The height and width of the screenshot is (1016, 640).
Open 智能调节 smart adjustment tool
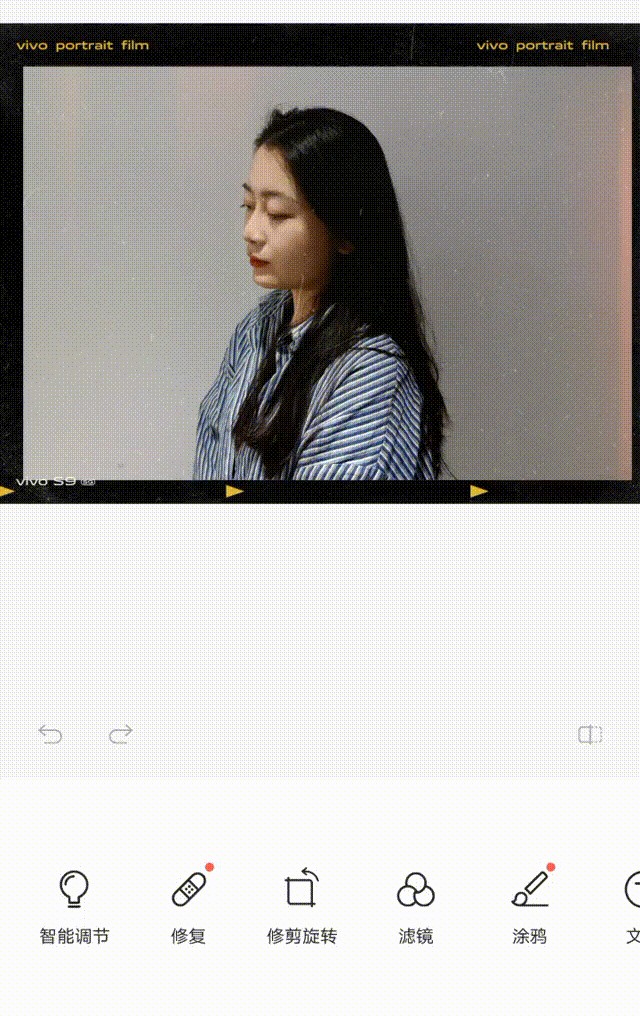click(x=74, y=905)
